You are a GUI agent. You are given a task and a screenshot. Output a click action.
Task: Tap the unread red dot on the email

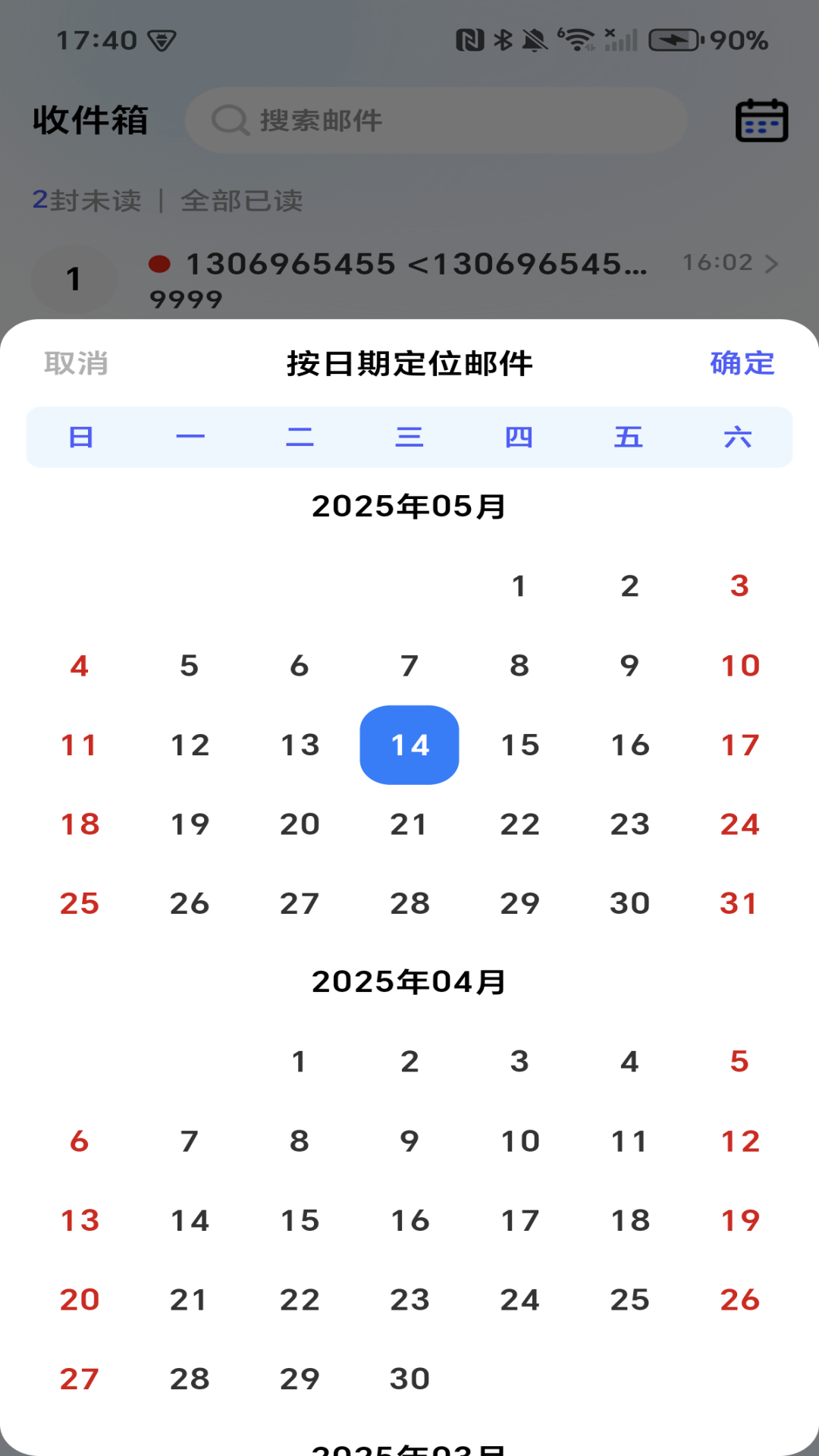tap(160, 264)
